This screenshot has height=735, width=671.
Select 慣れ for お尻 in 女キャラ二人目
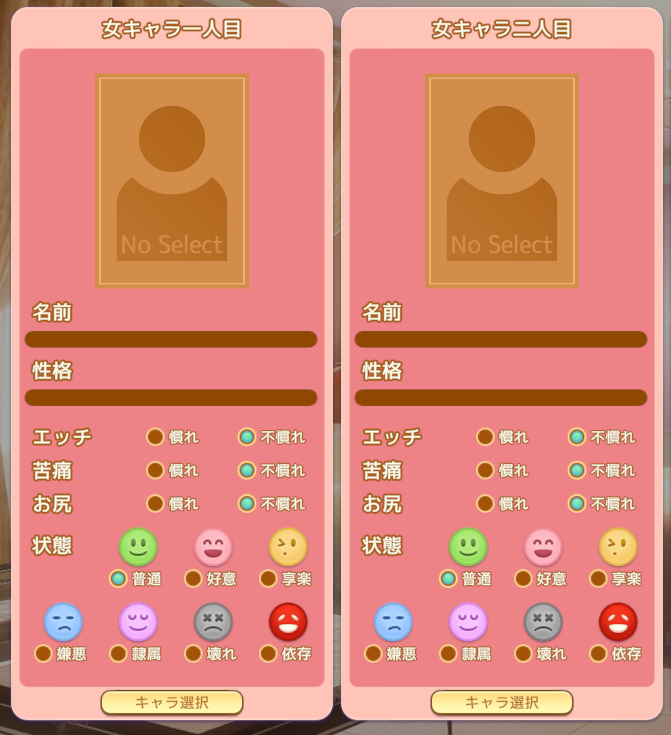[x=485, y=504]
